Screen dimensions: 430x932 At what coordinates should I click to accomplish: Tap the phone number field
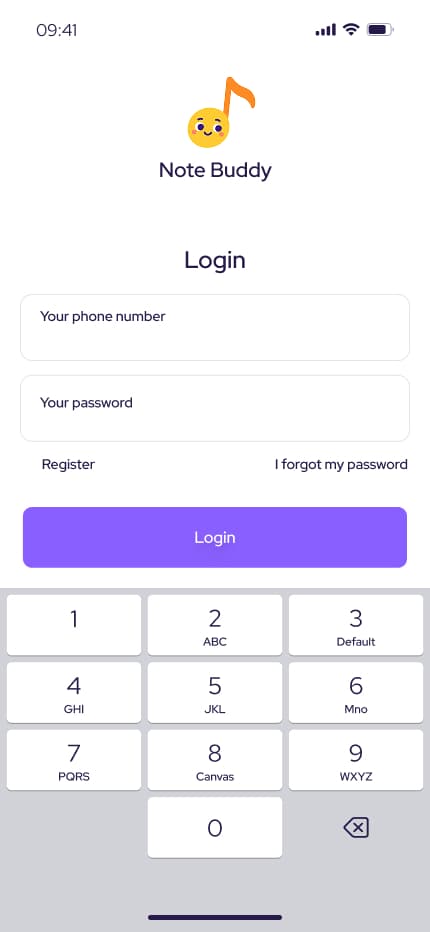pos(215,328)
